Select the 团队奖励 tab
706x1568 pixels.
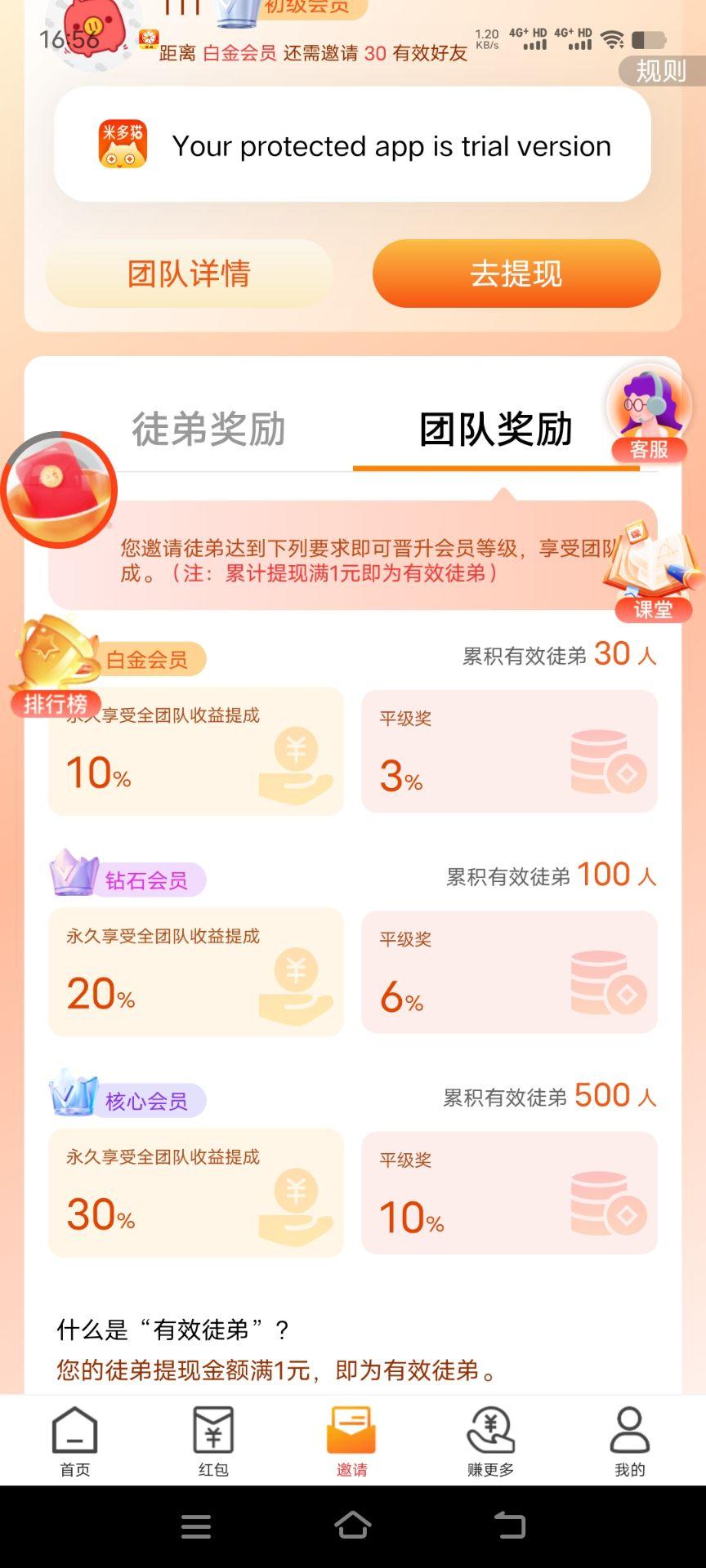click(x=495, y=430)
